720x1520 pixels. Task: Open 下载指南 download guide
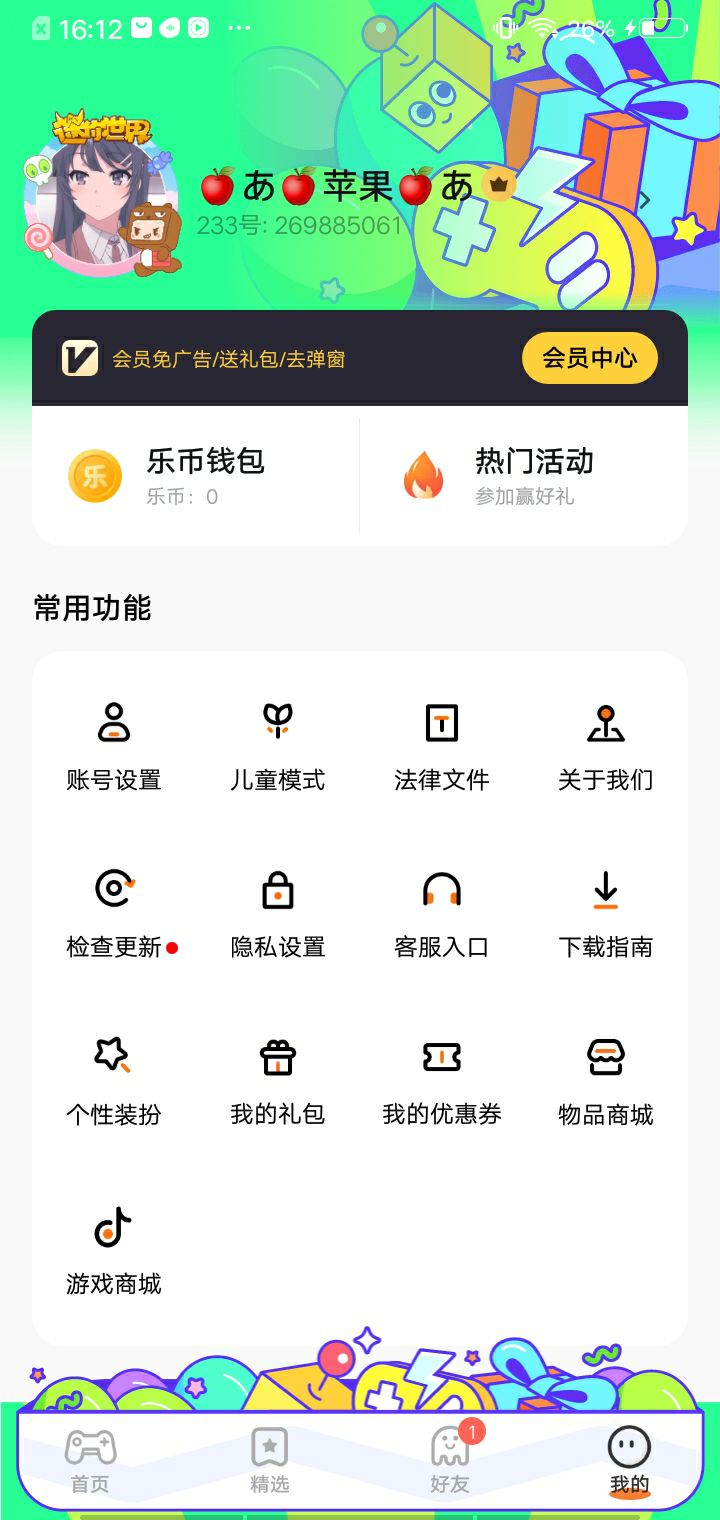click(x=605, y=912)
